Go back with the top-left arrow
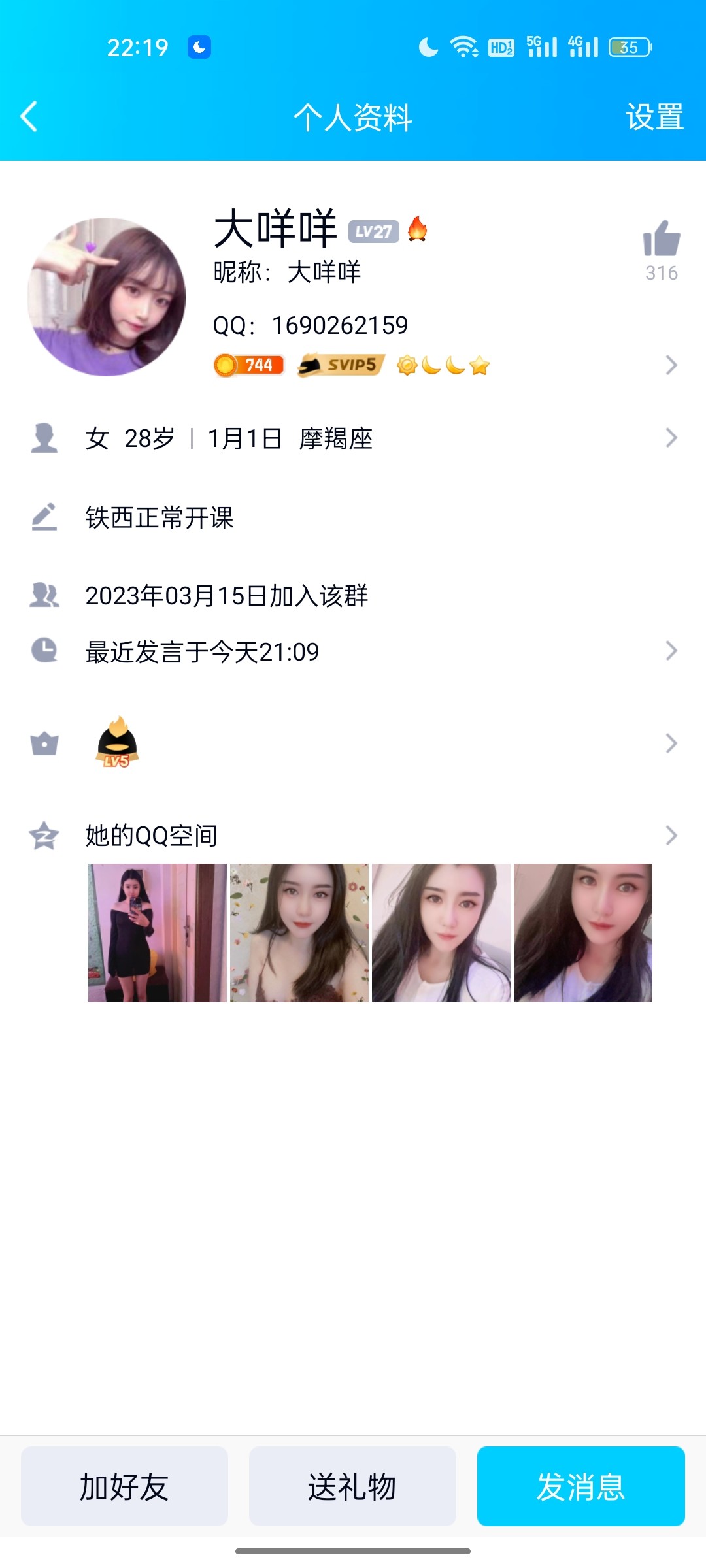Viewport: 706px width, 1568px height. pos(27,116)
